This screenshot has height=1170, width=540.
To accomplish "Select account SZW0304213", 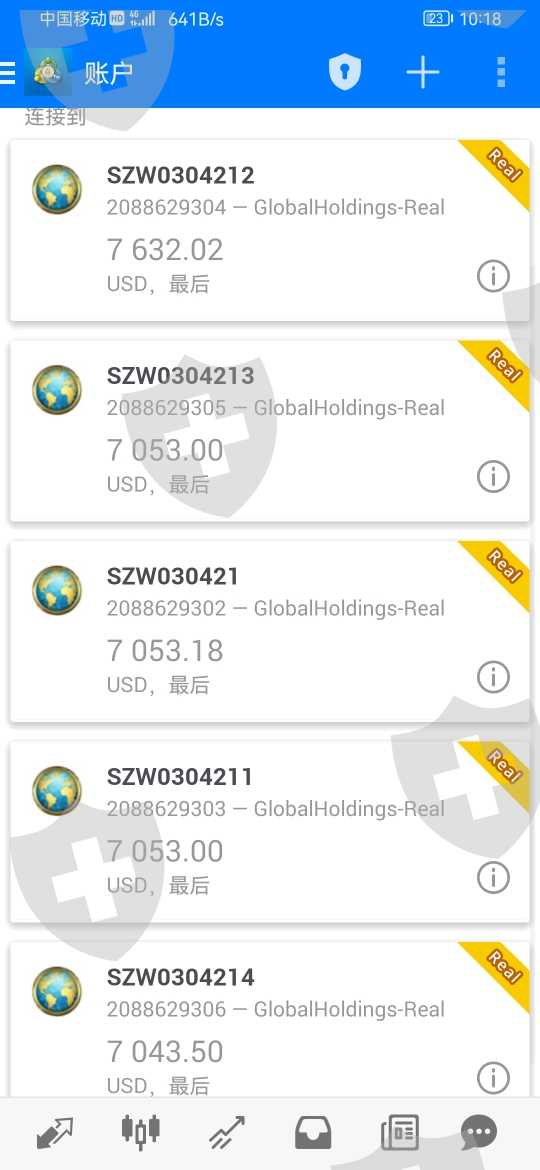I will [x=270, y=431].
